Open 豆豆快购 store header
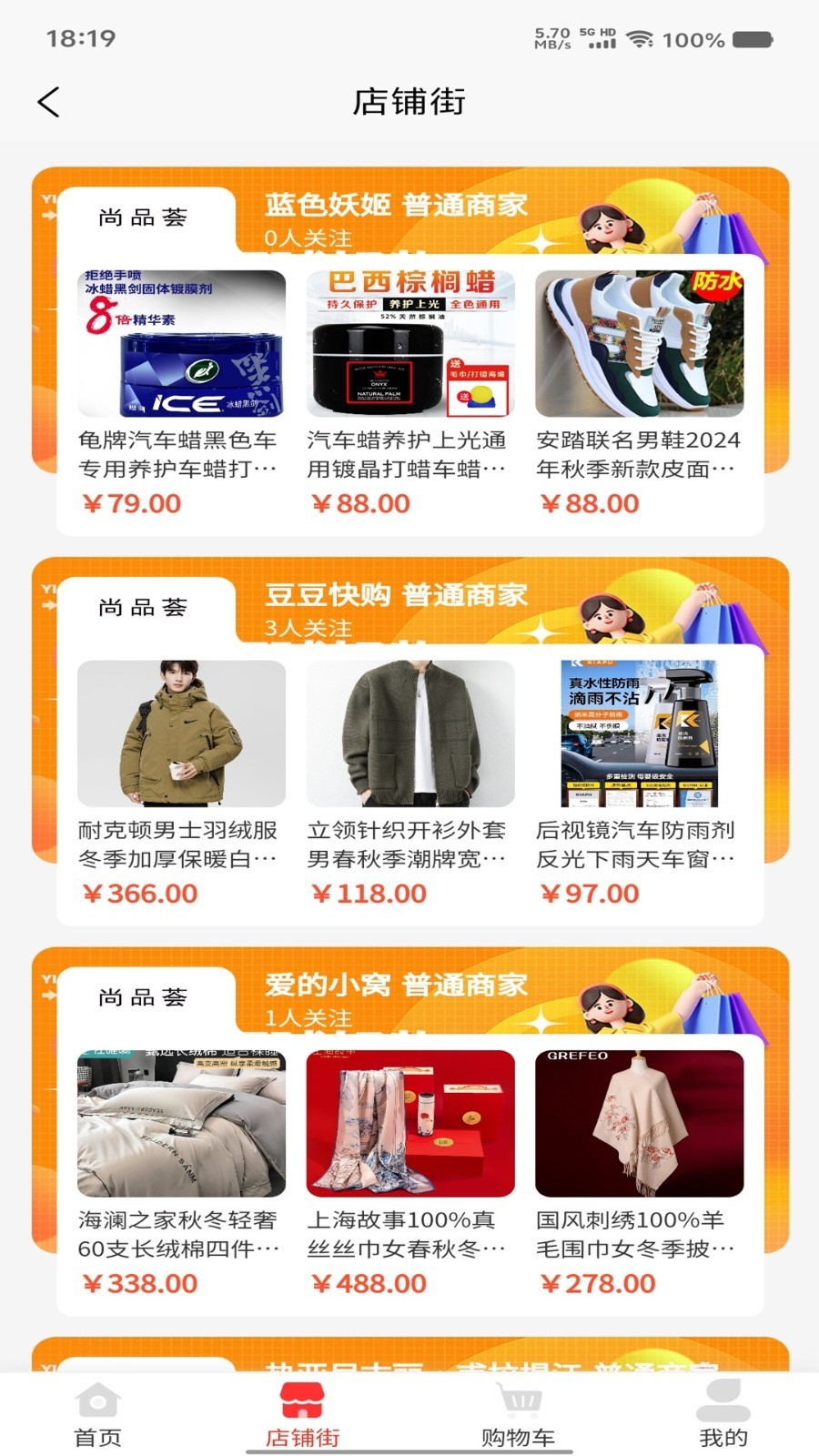 (x=396, y=595)
